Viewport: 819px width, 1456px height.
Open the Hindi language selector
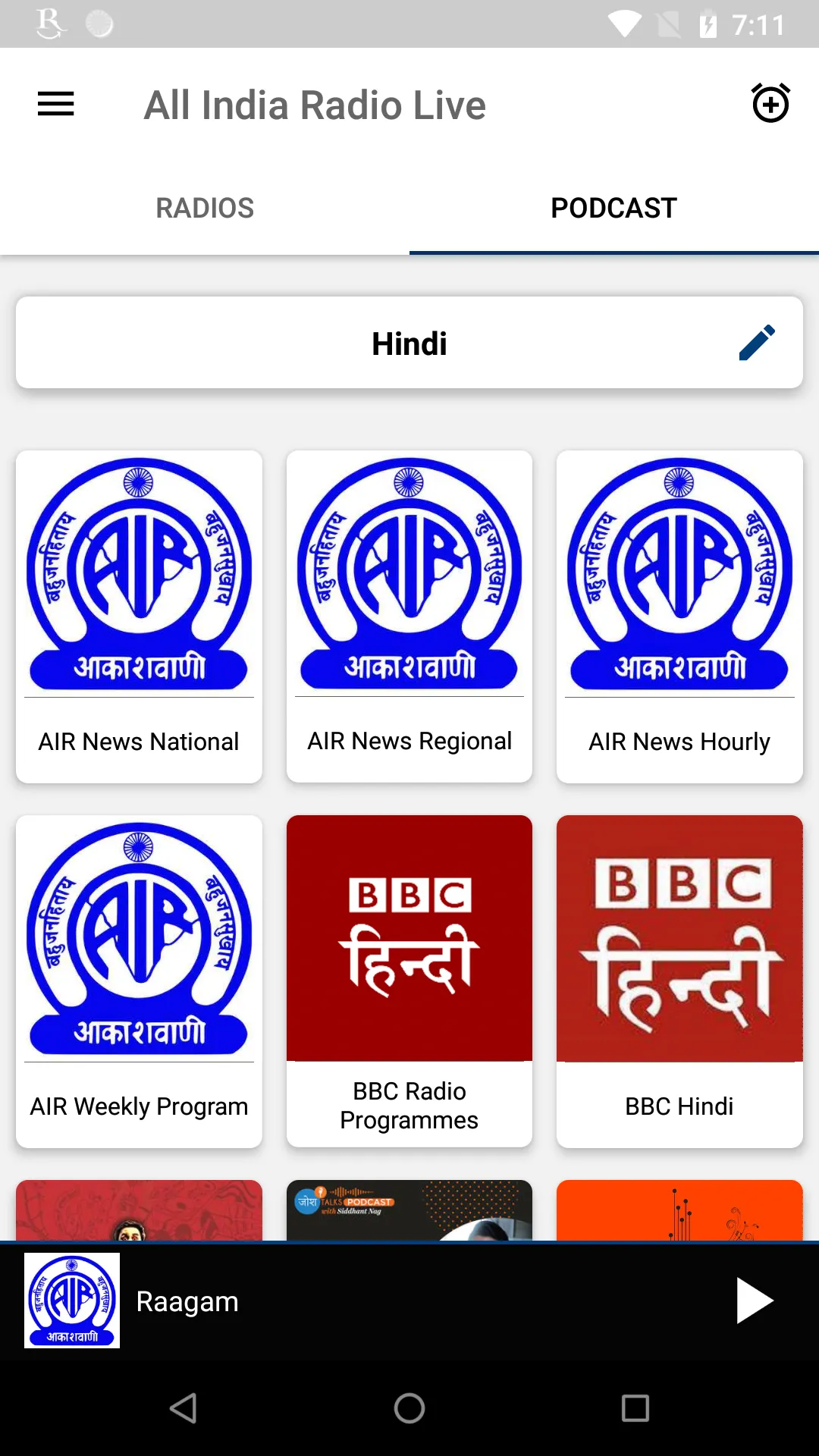[409, 342]
